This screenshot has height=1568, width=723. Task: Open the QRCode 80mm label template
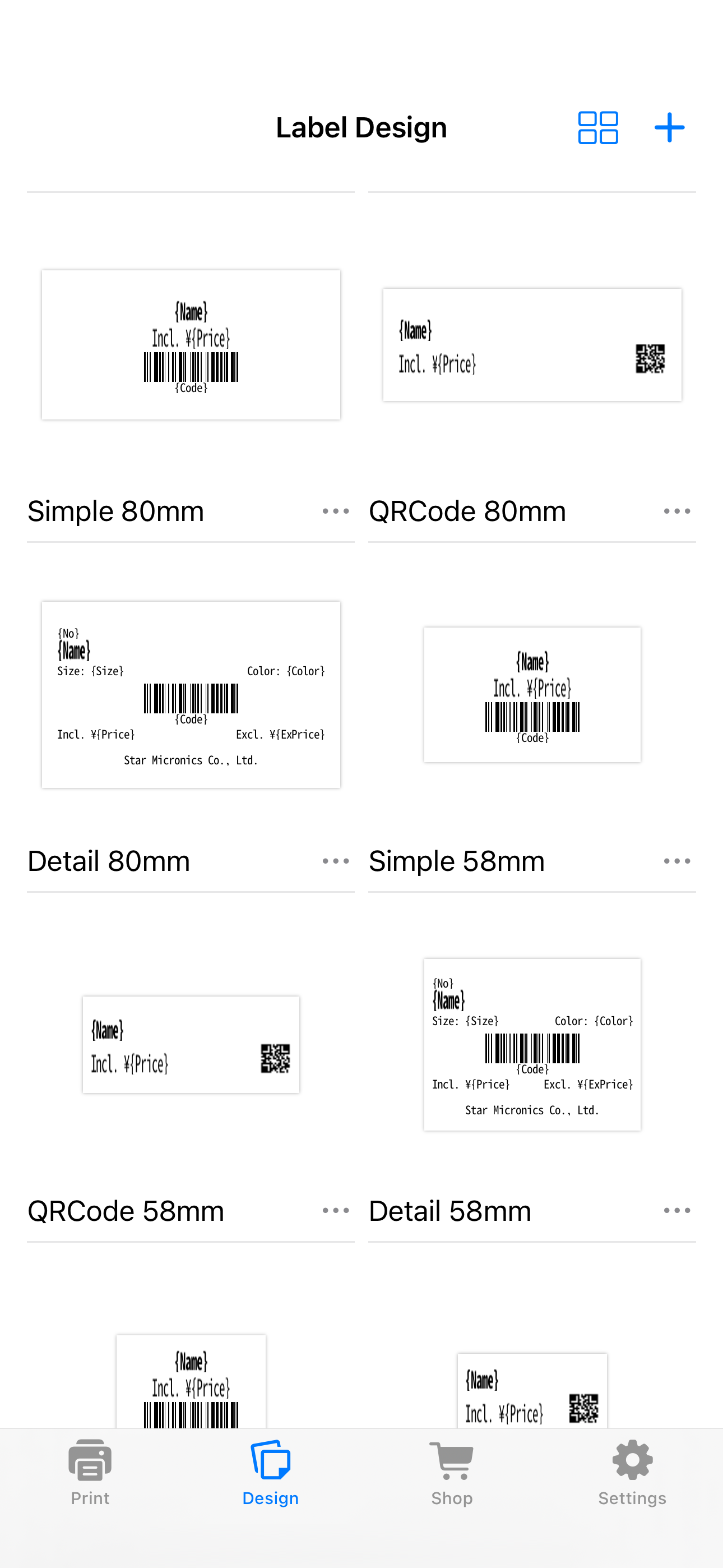coord(532,345)
